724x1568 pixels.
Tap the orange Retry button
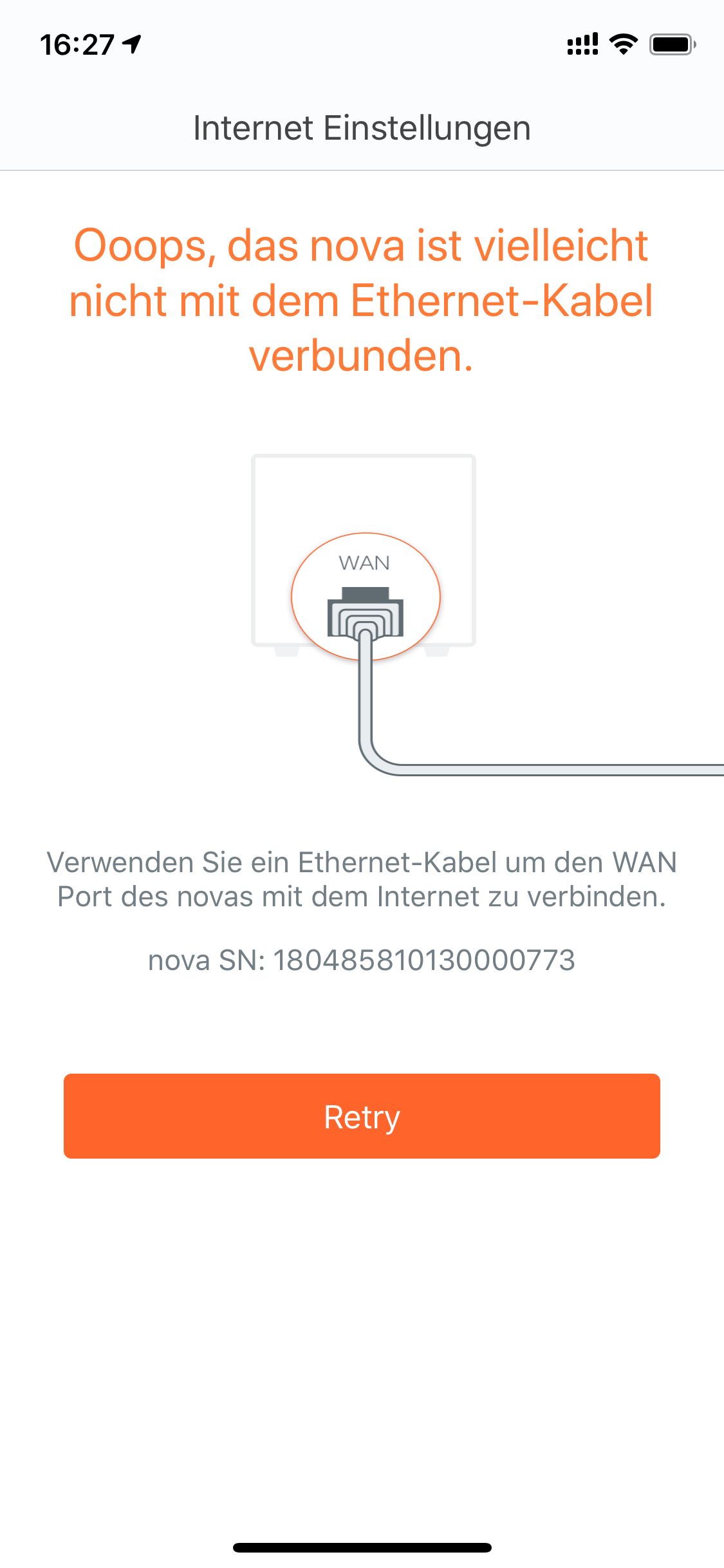[362, 1116]
